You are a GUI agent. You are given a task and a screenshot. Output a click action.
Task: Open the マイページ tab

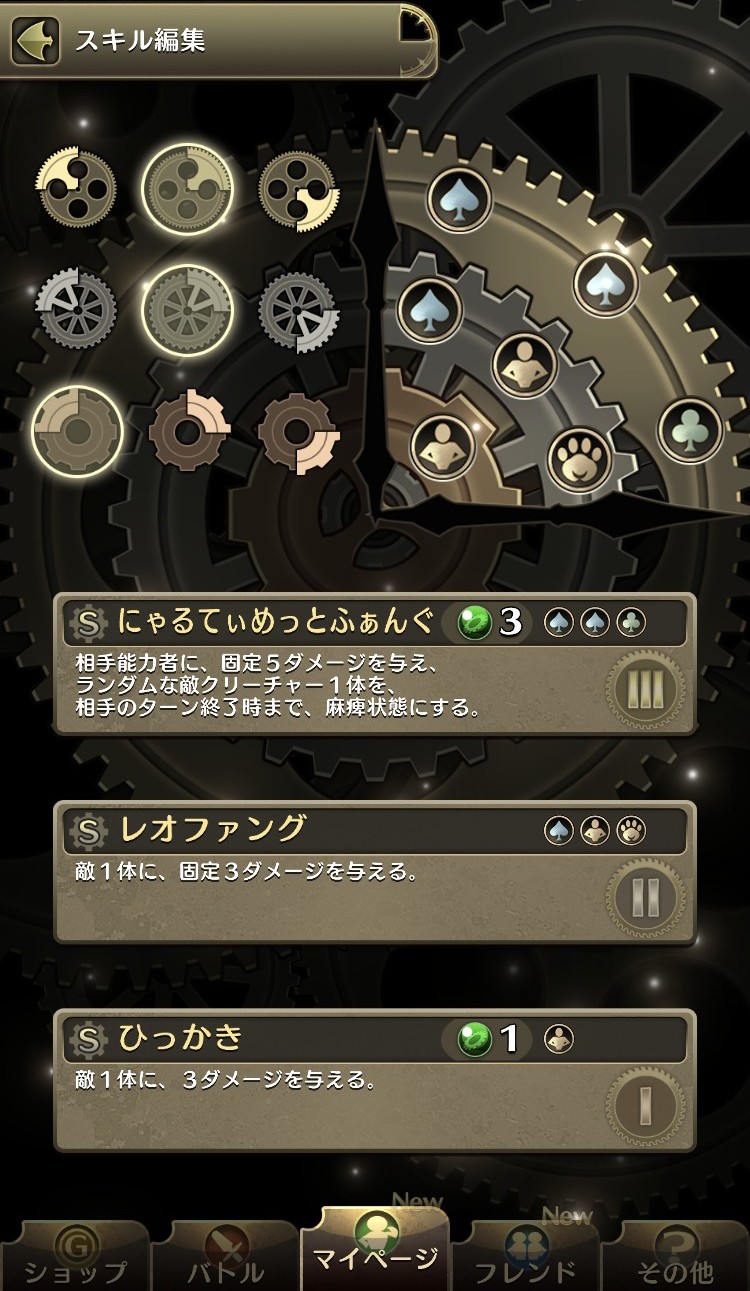pos(375,1250)
